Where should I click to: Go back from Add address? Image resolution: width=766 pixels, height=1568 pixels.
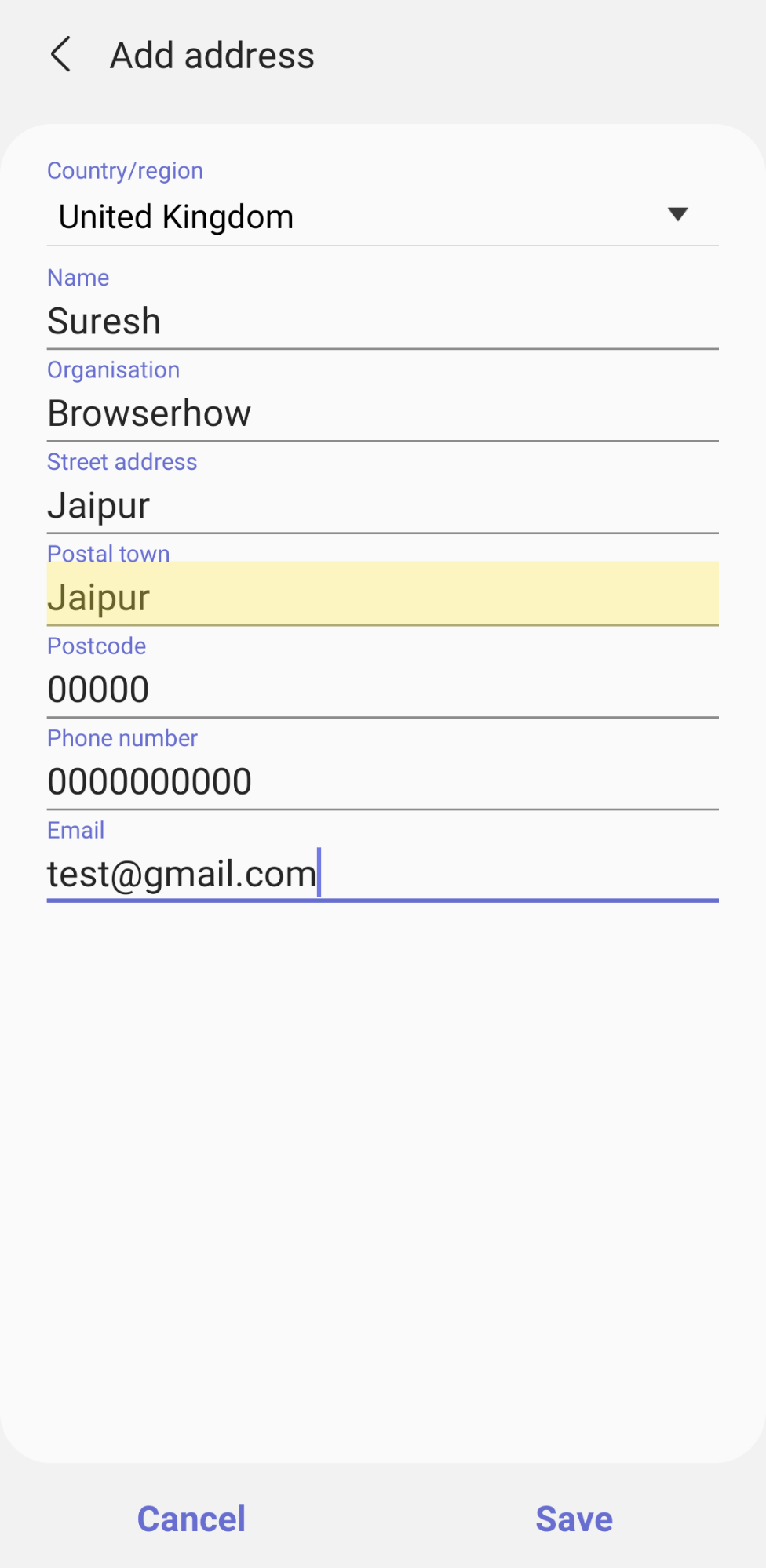coord(61,55)
